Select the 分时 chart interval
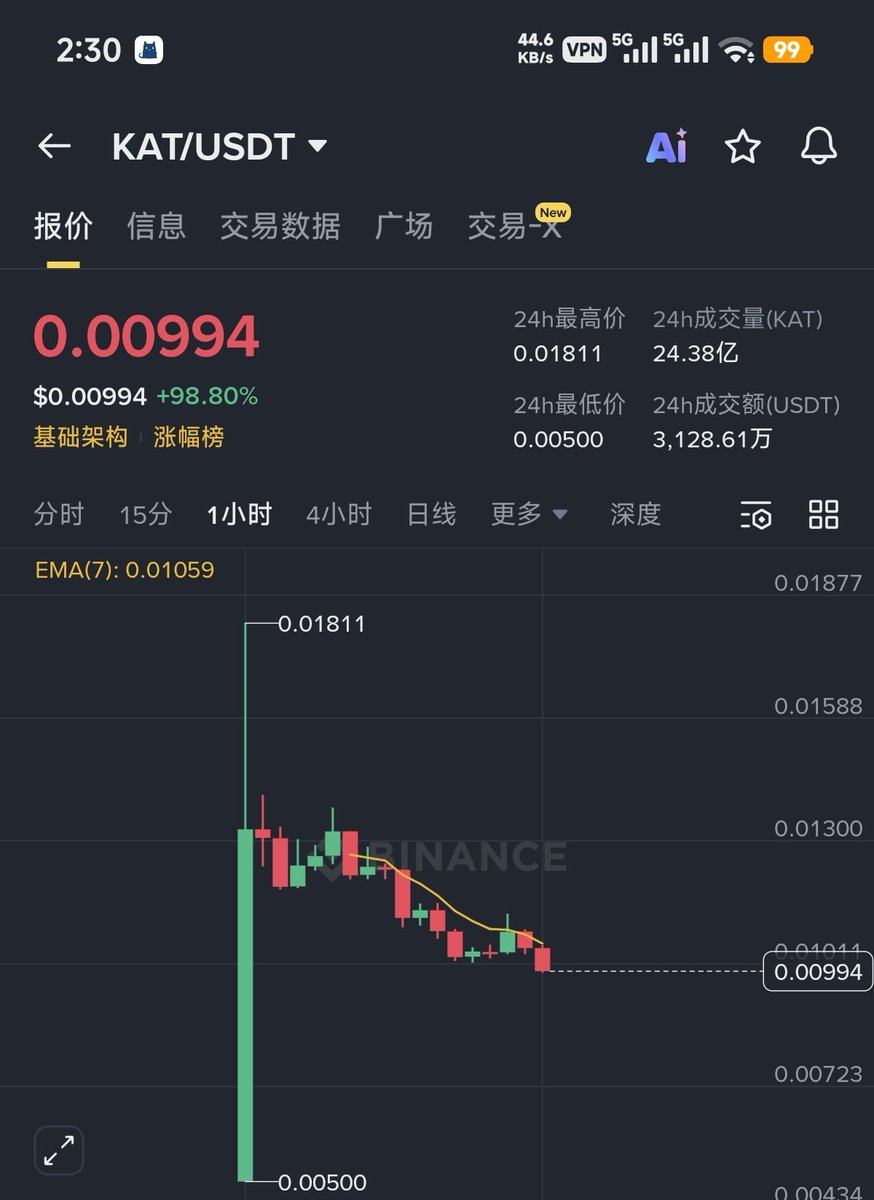 [59, 515]
